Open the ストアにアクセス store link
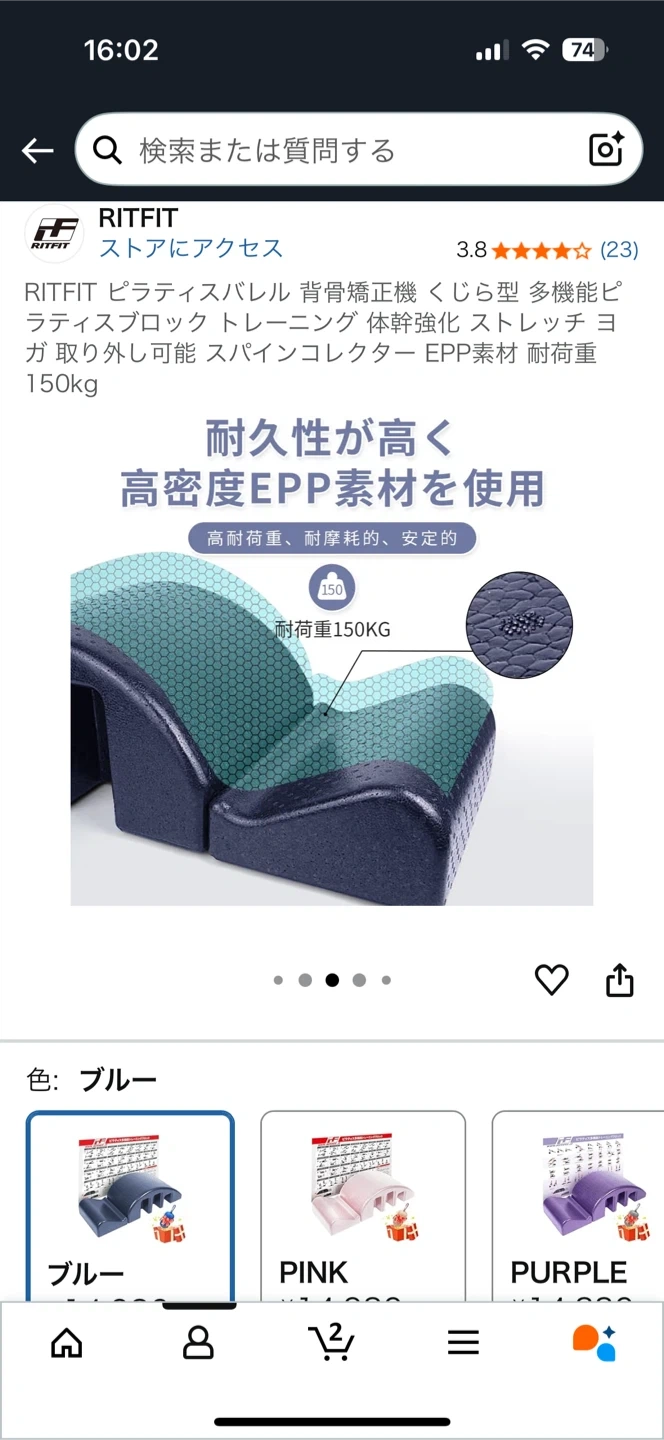This screenshot has width=664, height=1440. click(x=191, y=248)
